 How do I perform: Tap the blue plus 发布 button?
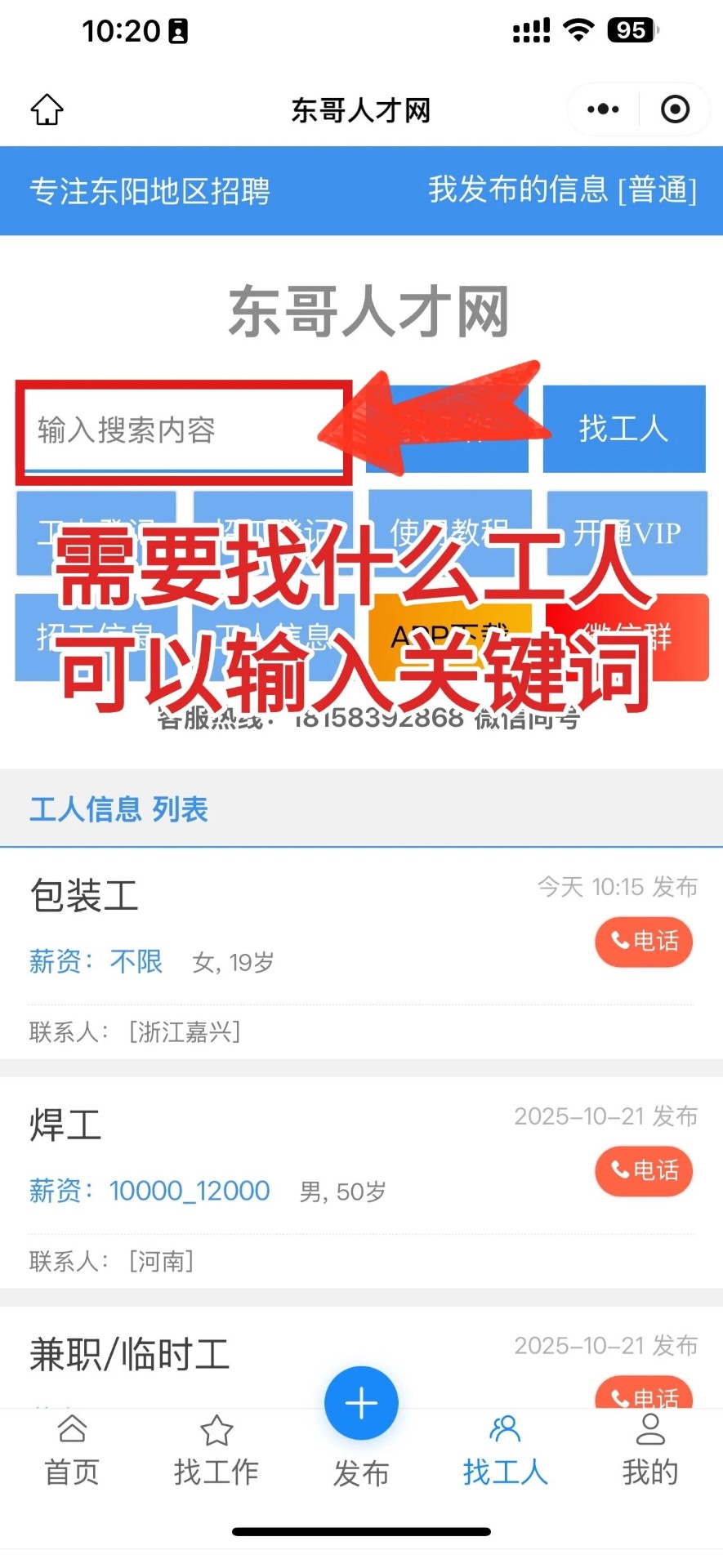pos(361,1405)
